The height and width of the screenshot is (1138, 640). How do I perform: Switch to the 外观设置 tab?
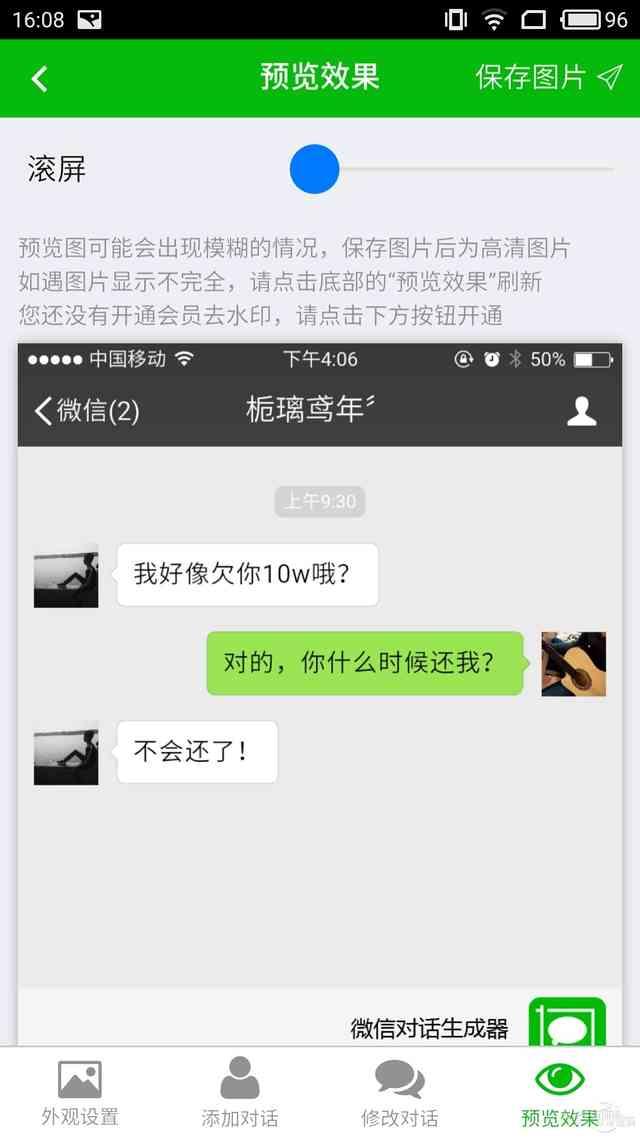click(x=79, y=1092)
